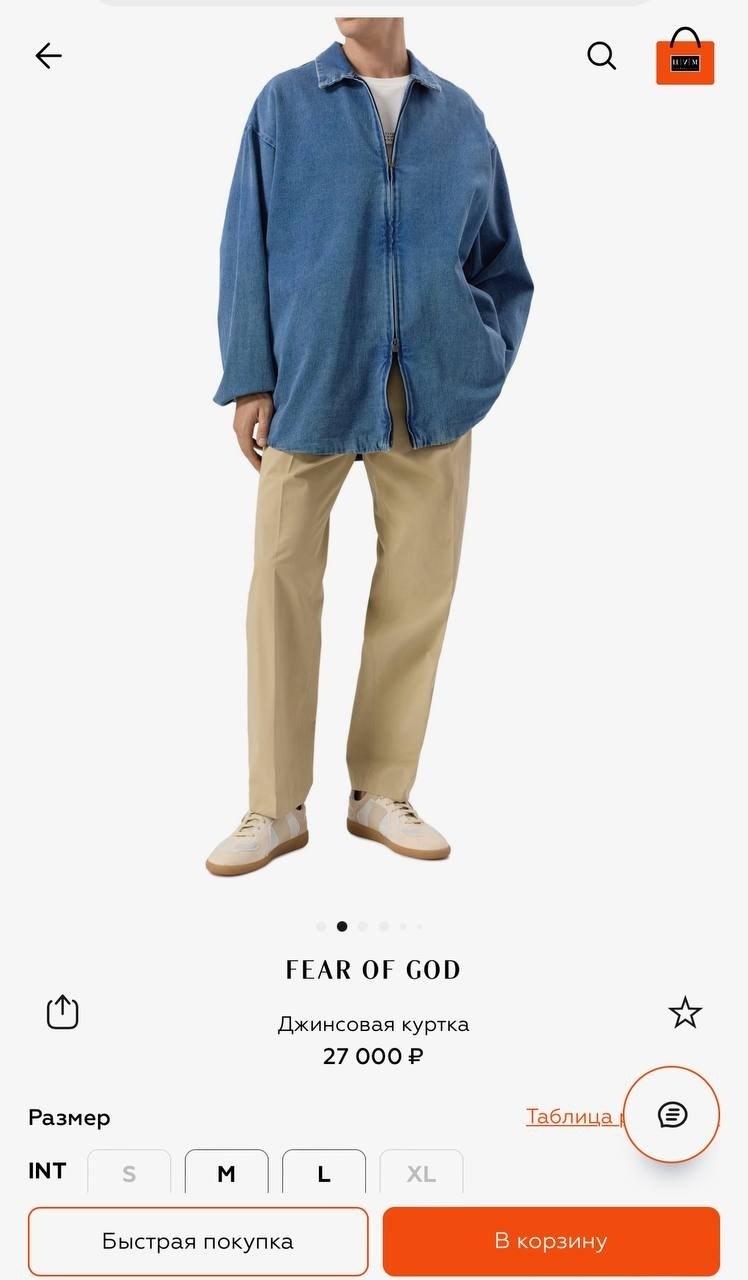Open the orange shopping bag cart

[x=685, y=59]
